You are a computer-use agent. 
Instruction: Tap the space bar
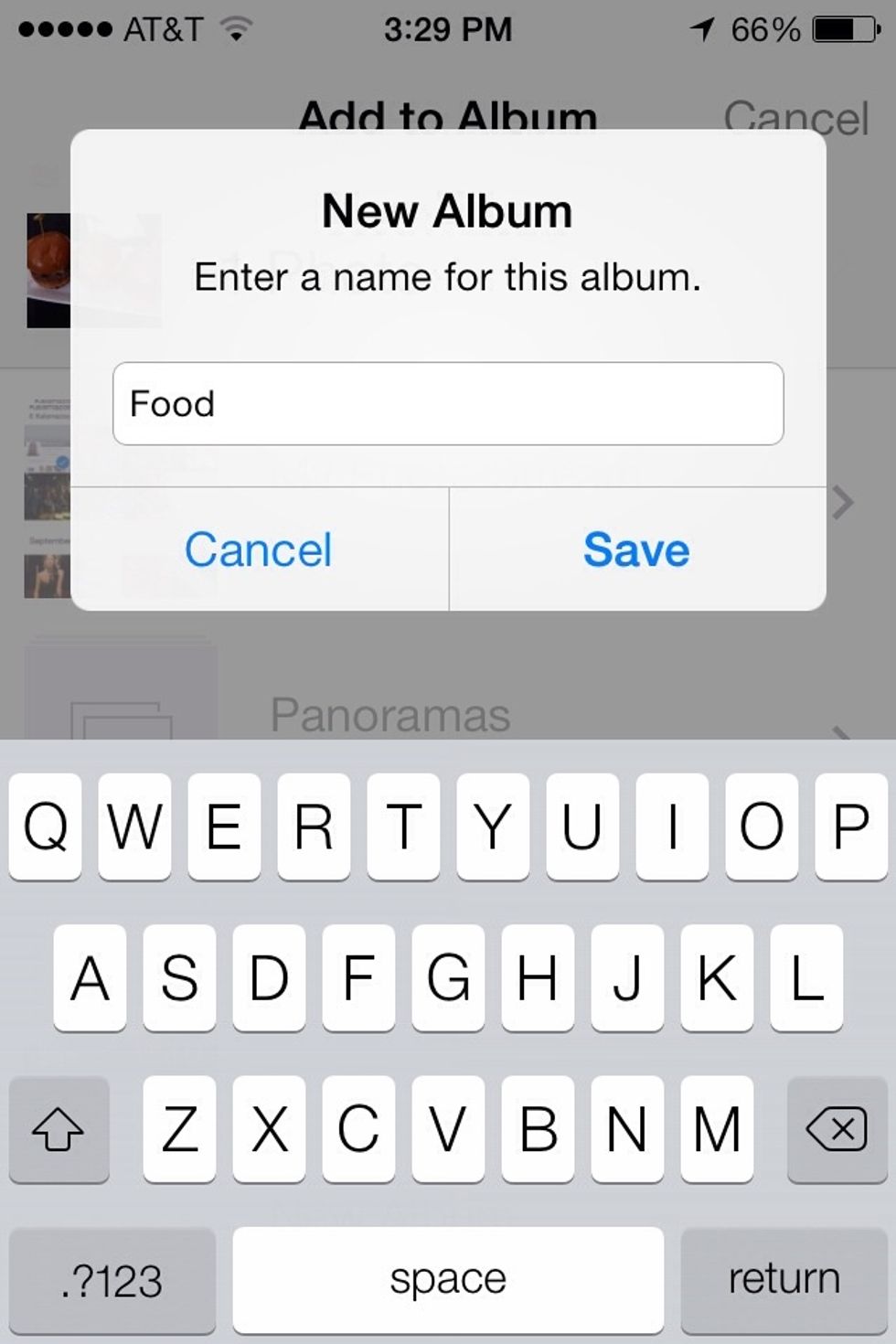[x=448, y=1279]
